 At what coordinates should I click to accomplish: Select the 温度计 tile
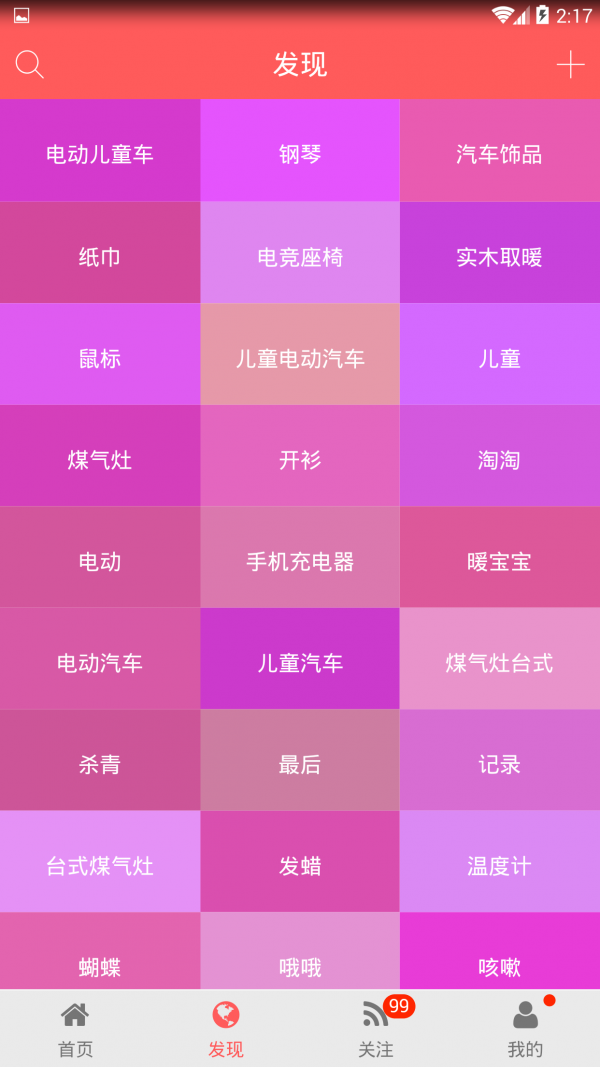[499, 865]
